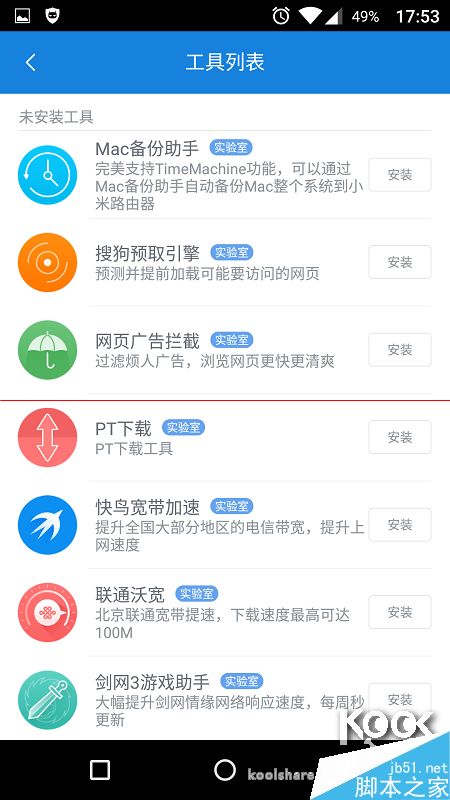Install the 剑网3游戏助手 tool
Screen dimensions: 450x800
(x=400, y=699)
